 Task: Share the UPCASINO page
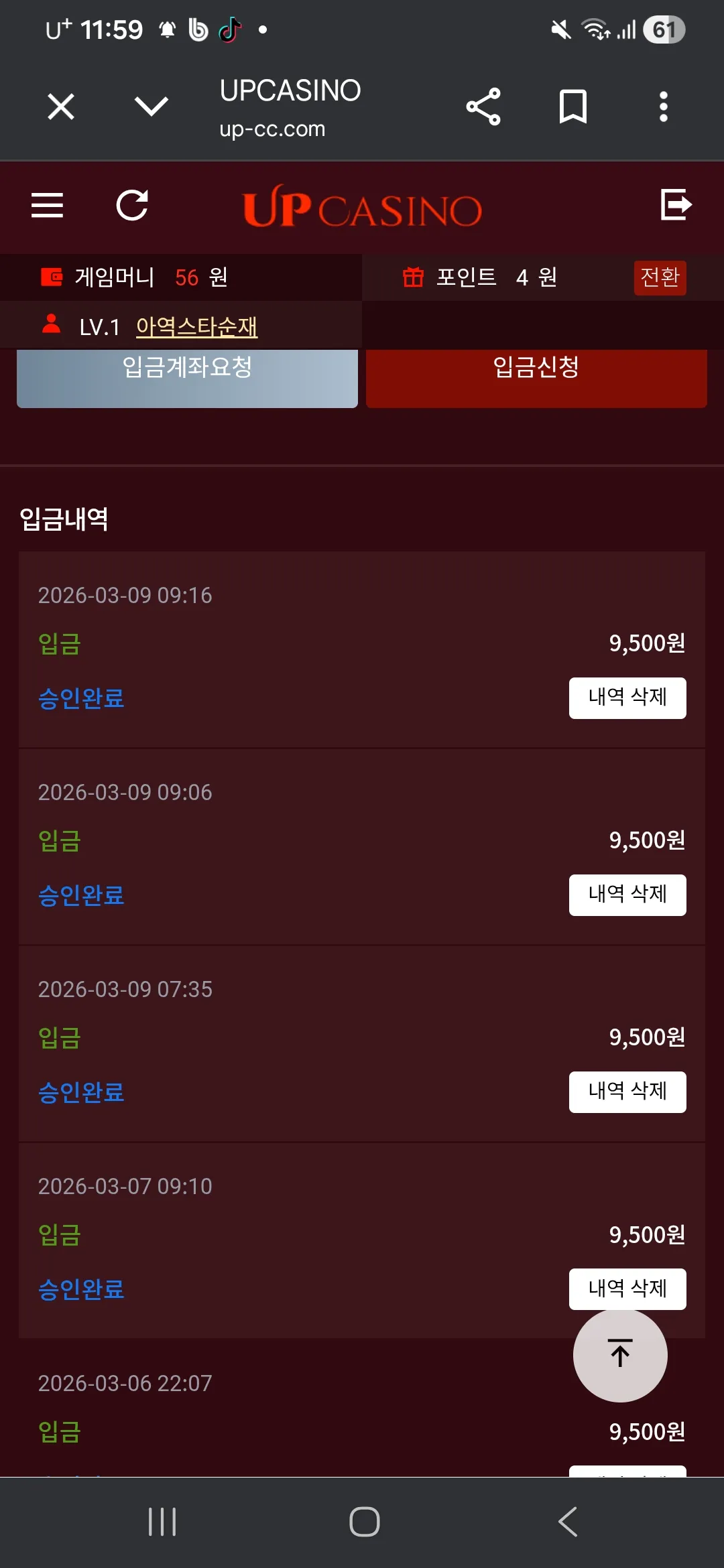click(x=483, y=107)
